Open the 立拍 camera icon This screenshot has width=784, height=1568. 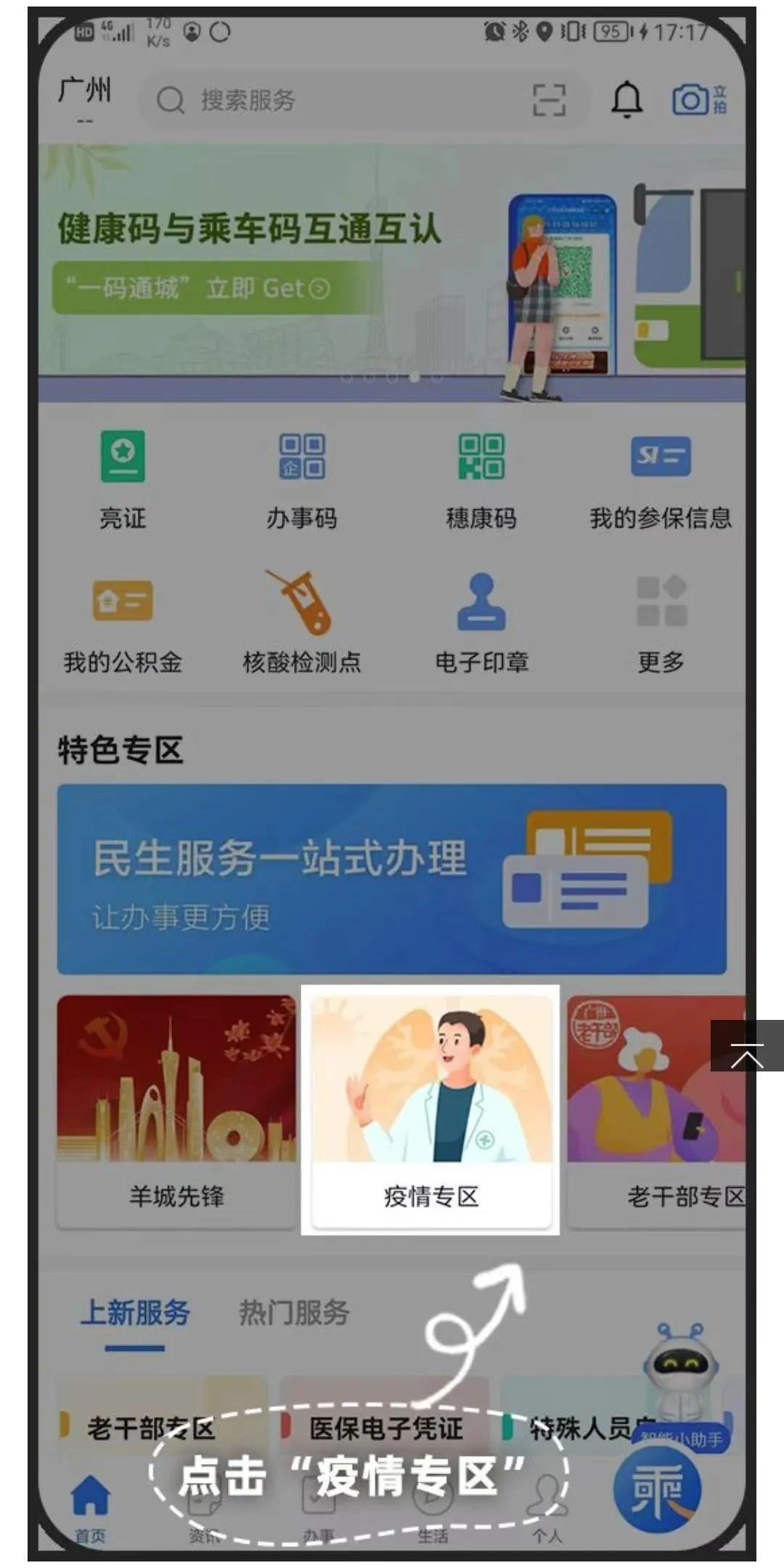tap(700, 100)
